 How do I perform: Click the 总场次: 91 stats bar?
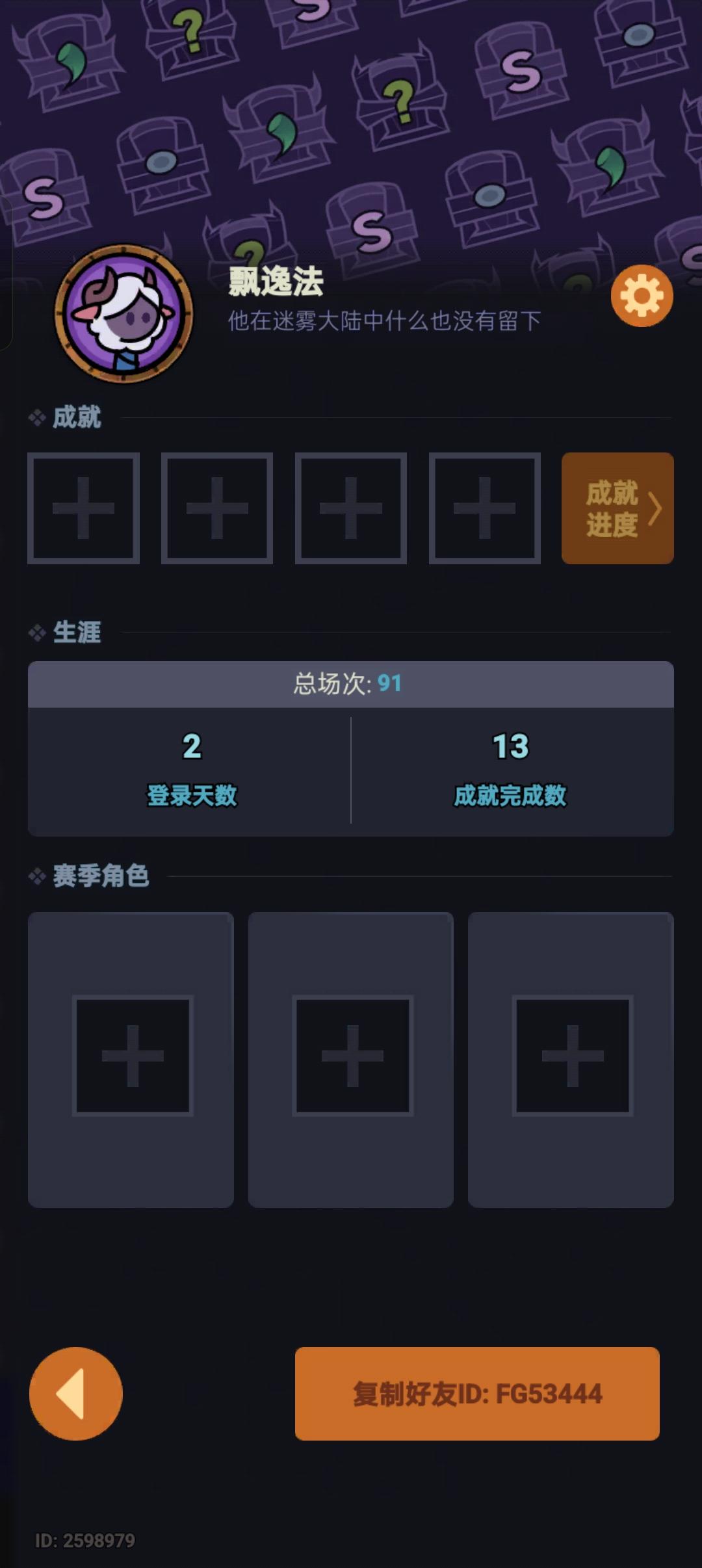(x=351, y=682)
